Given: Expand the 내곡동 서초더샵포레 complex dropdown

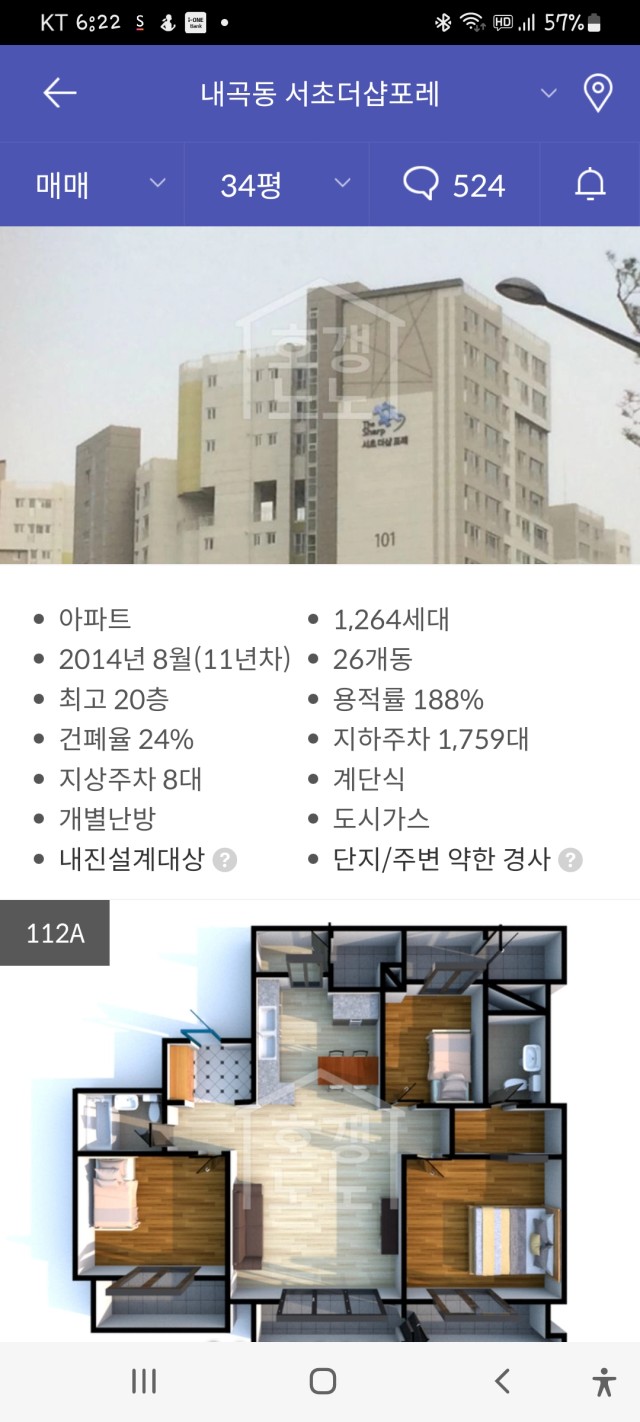Looking at the screenshot, I should 548,93.
